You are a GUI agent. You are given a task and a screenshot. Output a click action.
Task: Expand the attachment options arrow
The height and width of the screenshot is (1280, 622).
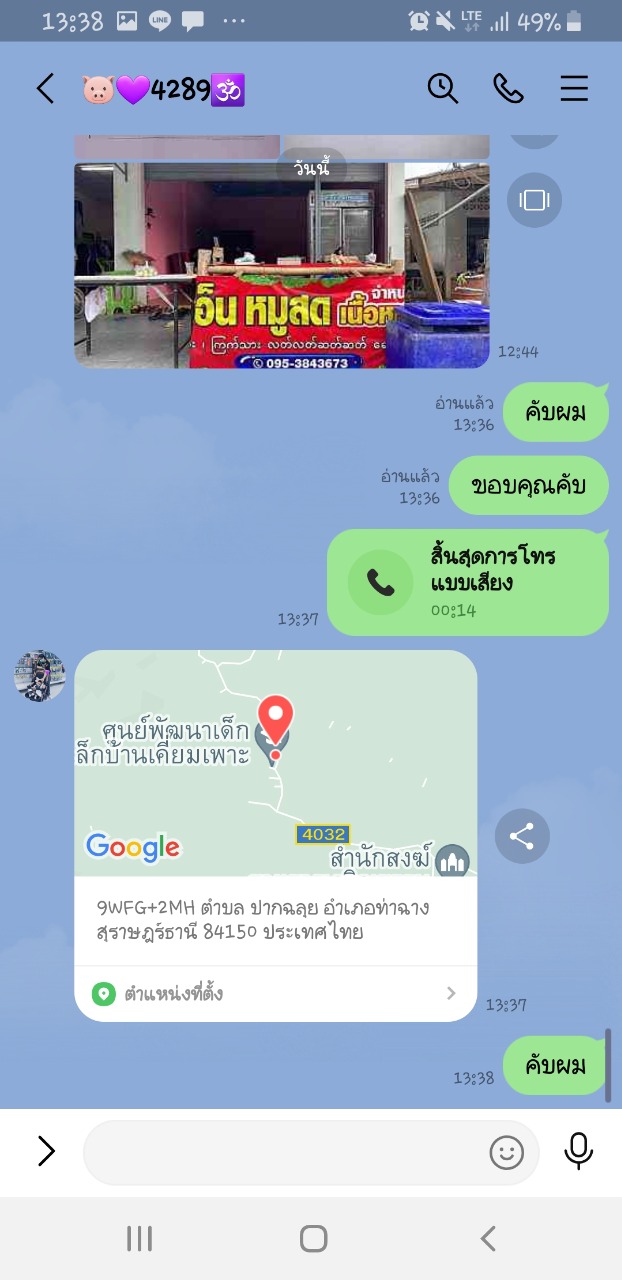pos(46,1152)
